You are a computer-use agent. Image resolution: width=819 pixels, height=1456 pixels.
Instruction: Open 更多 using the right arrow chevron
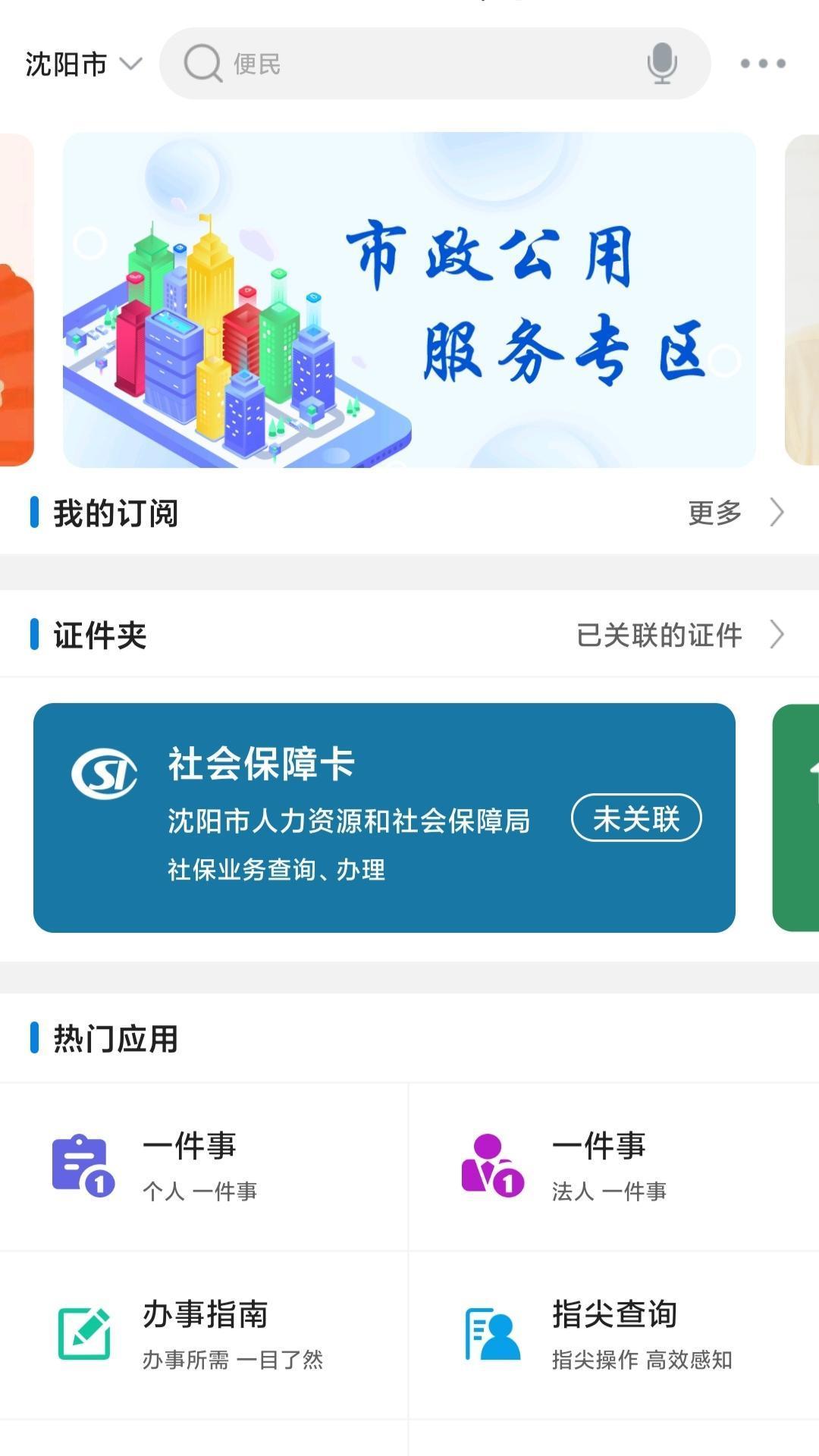(x=777, y=513)
